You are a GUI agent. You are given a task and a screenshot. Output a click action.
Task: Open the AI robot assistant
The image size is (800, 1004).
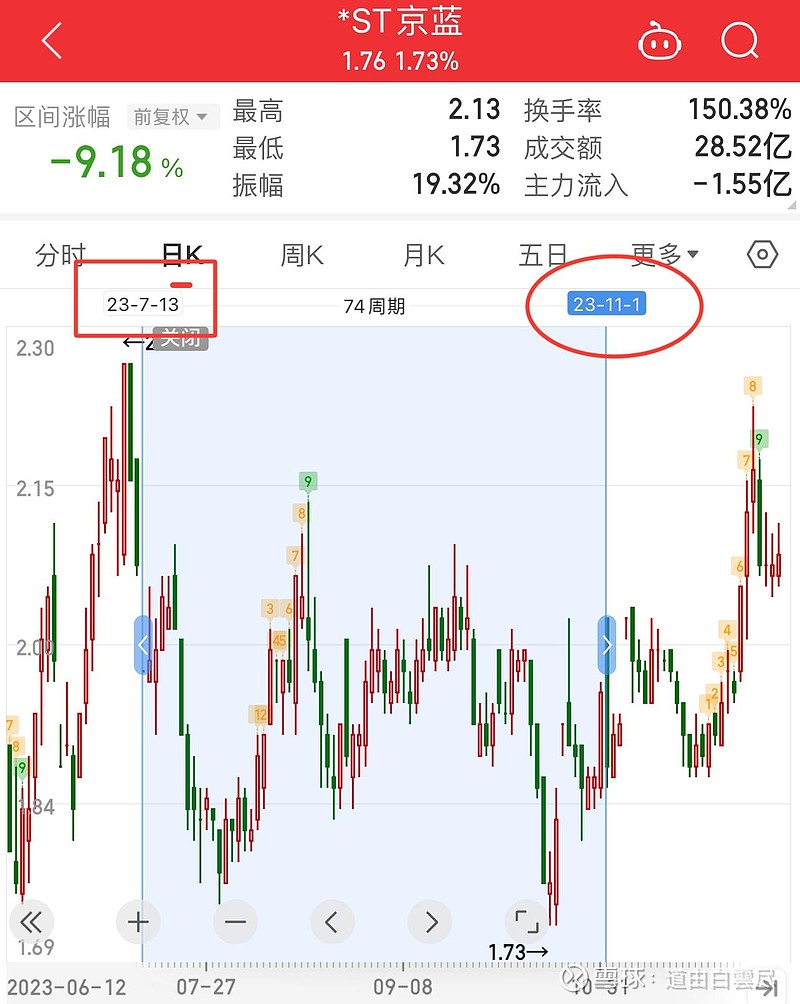(x=660, y=40)
